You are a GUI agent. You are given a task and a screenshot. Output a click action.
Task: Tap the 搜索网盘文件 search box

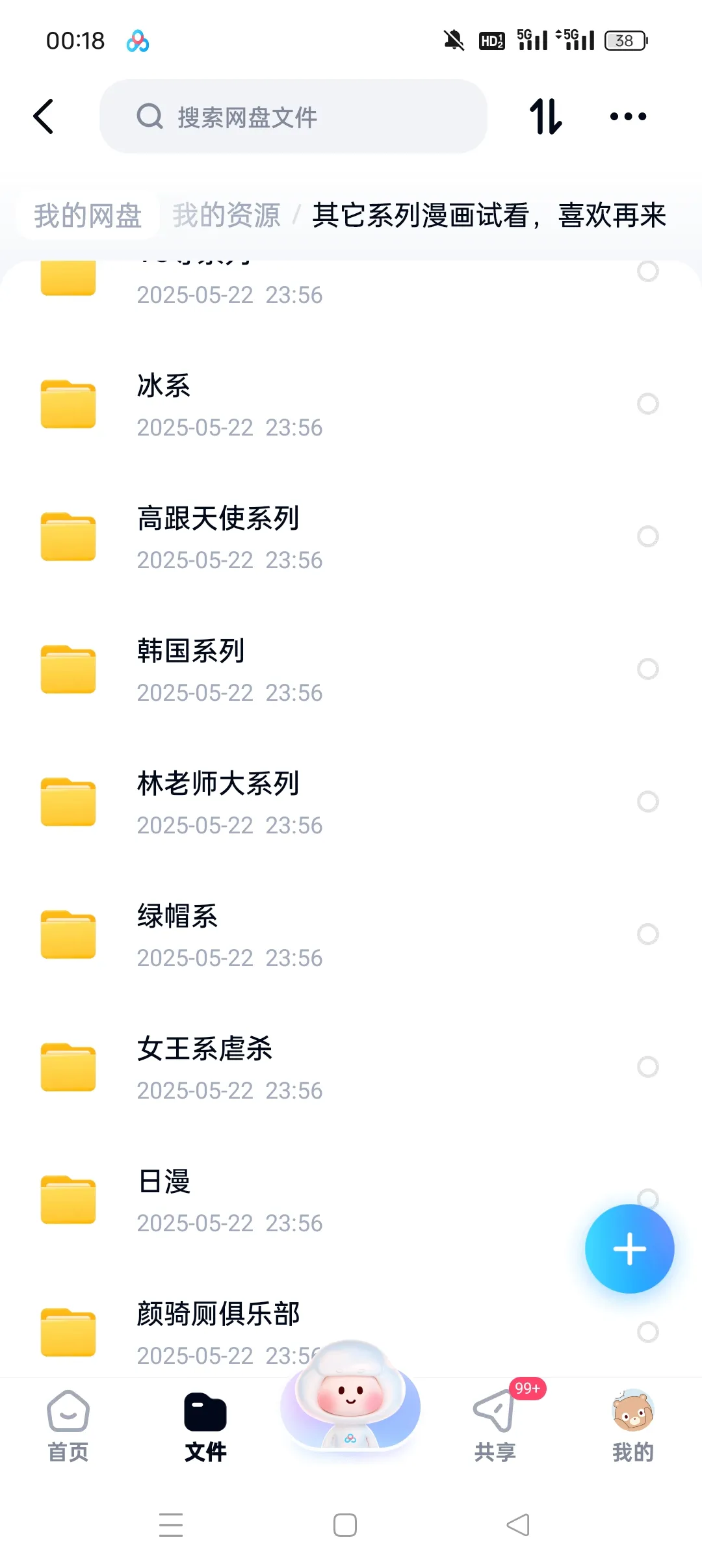tap(292, 117)
